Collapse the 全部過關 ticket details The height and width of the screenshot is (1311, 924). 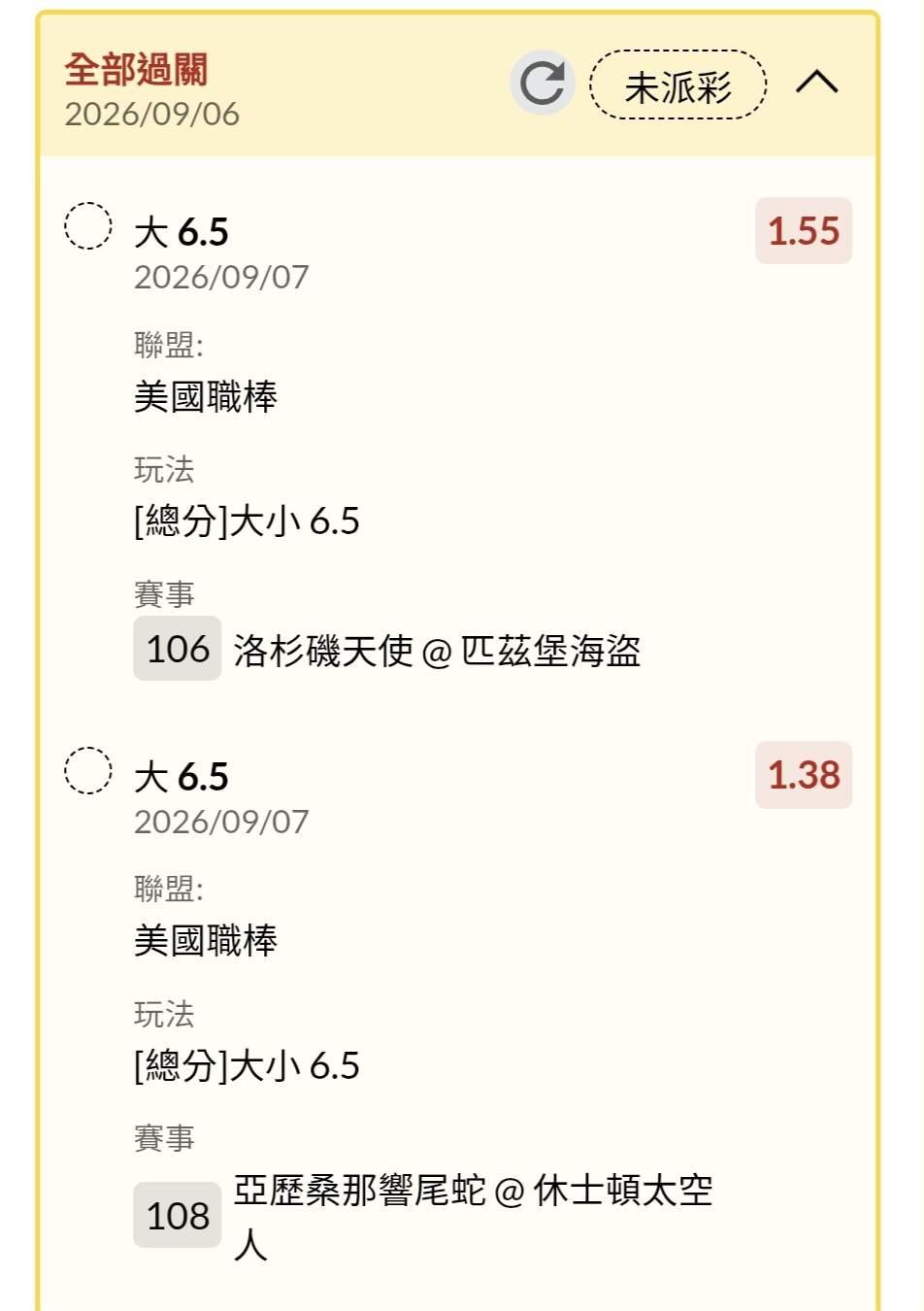click(x=816, y=82)
